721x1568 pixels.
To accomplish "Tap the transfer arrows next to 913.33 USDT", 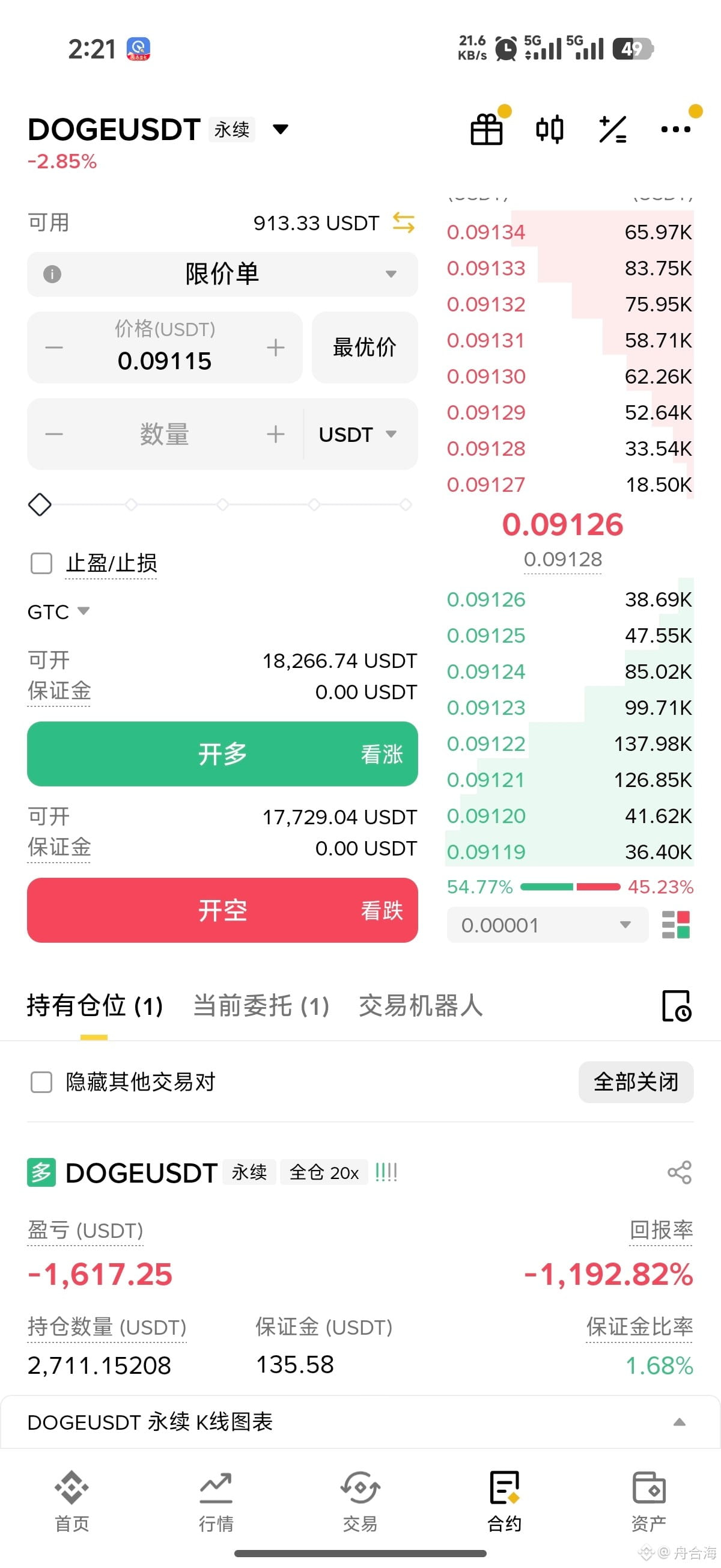I will [x=403, y=223].
